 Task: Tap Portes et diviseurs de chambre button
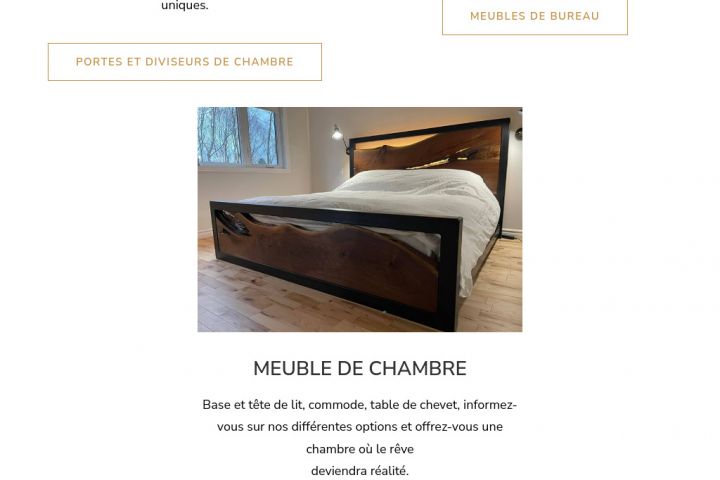(x=184, y=62)
